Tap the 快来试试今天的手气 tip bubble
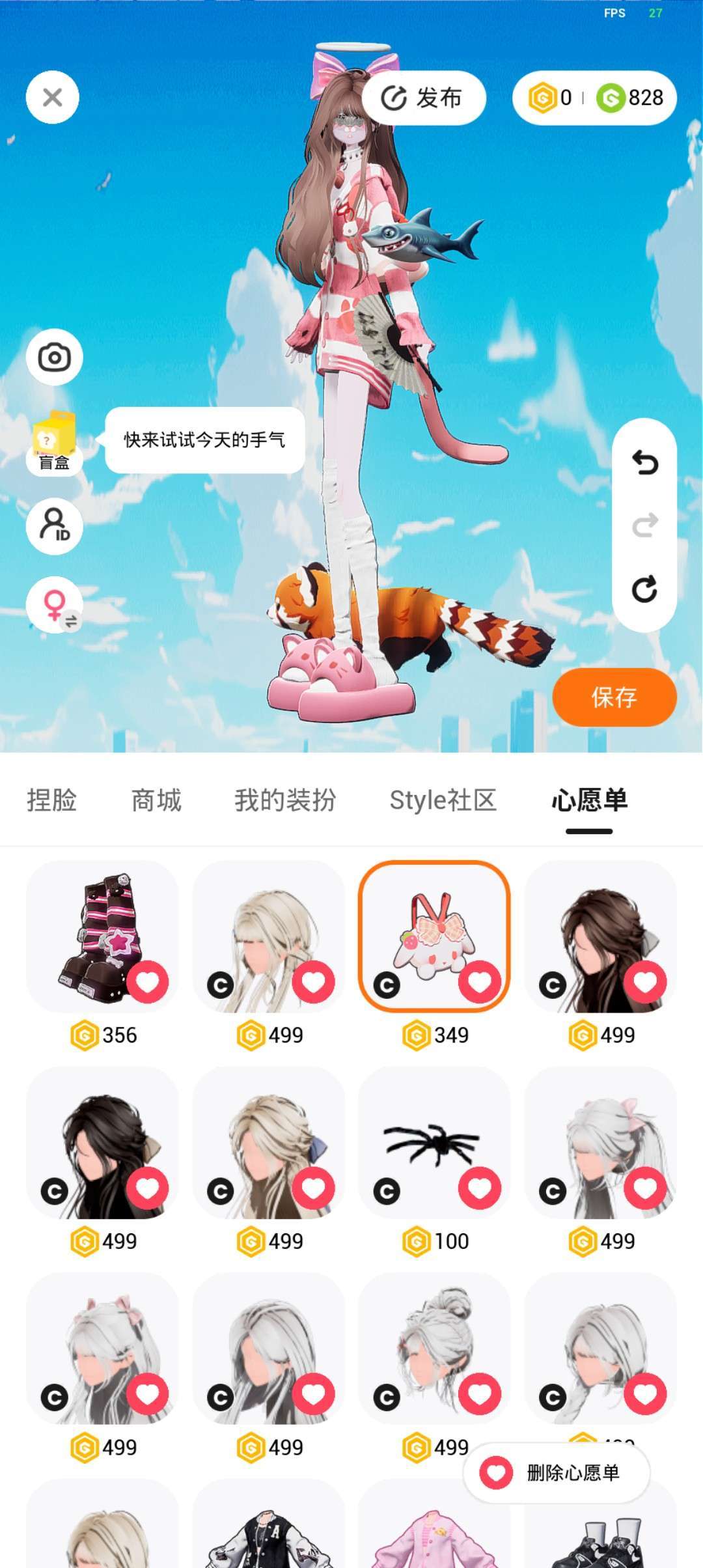The width and height of the screenshot is (703, 1568). click(204, 440)
